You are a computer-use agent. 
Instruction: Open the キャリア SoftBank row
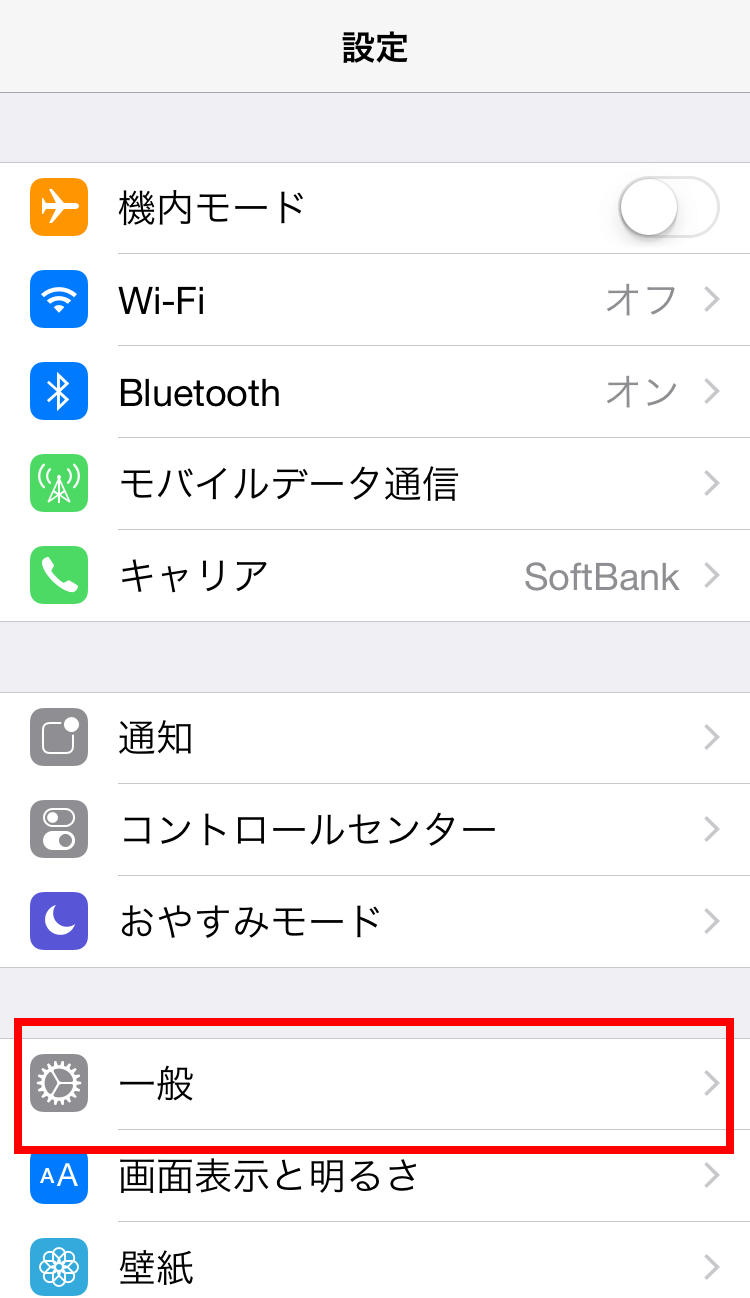(375, 576)
